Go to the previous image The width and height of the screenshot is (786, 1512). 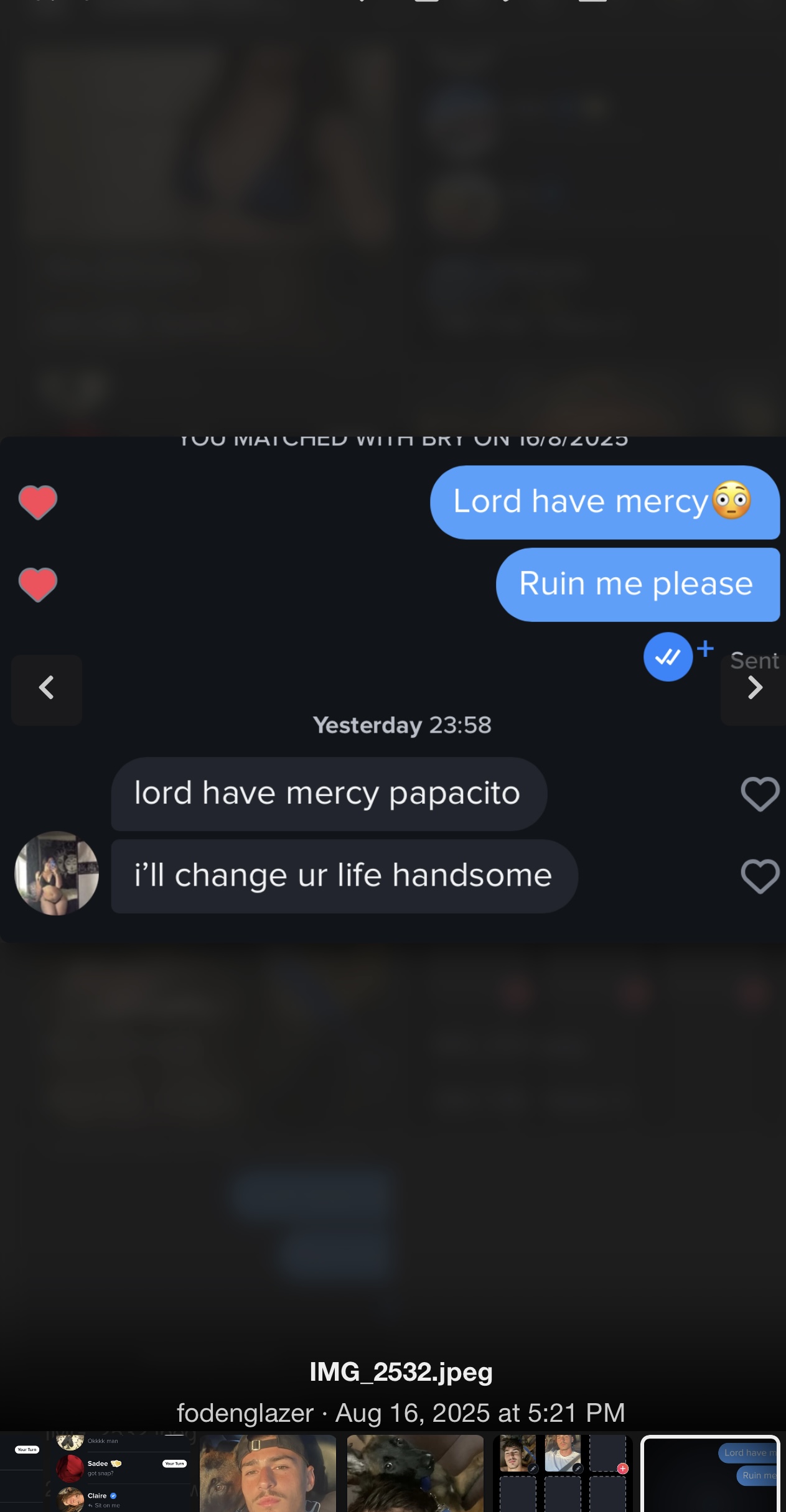(47, 689)
